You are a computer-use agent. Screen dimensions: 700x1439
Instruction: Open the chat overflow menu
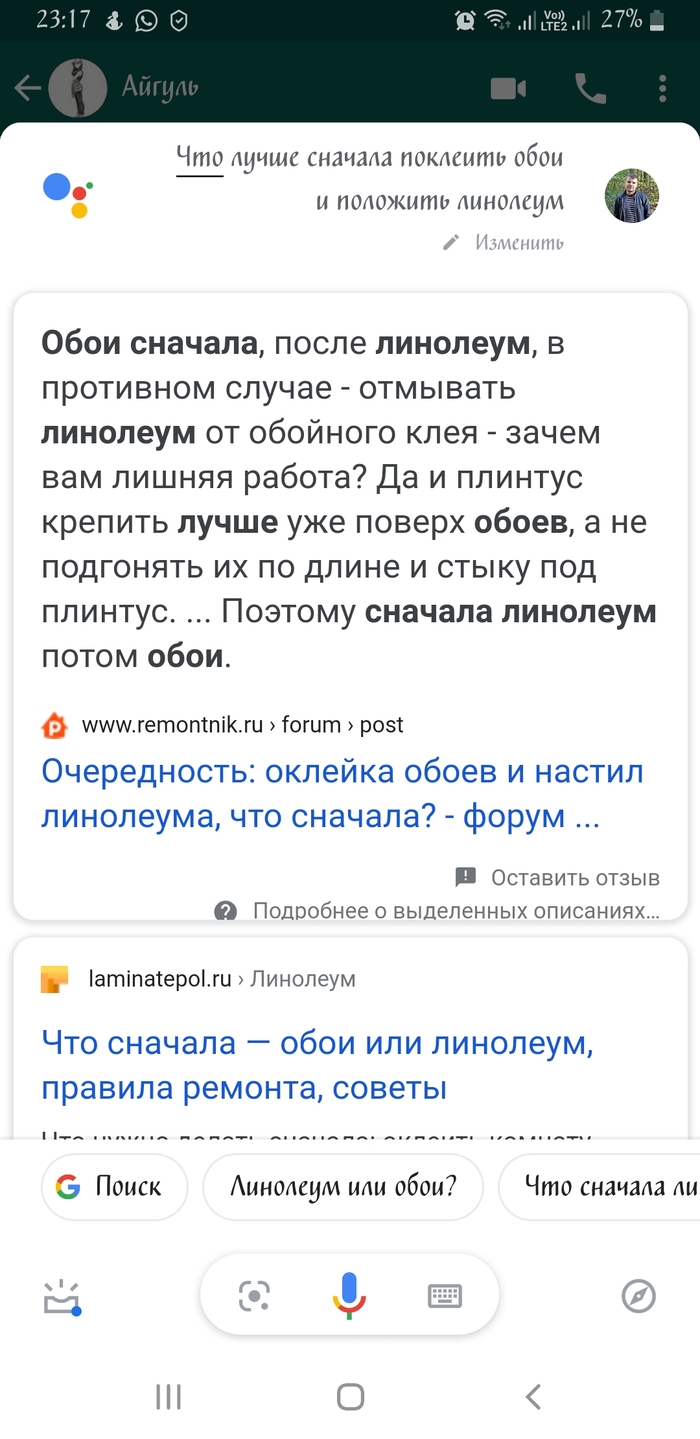pyautogui.click(x=662, y=89)
